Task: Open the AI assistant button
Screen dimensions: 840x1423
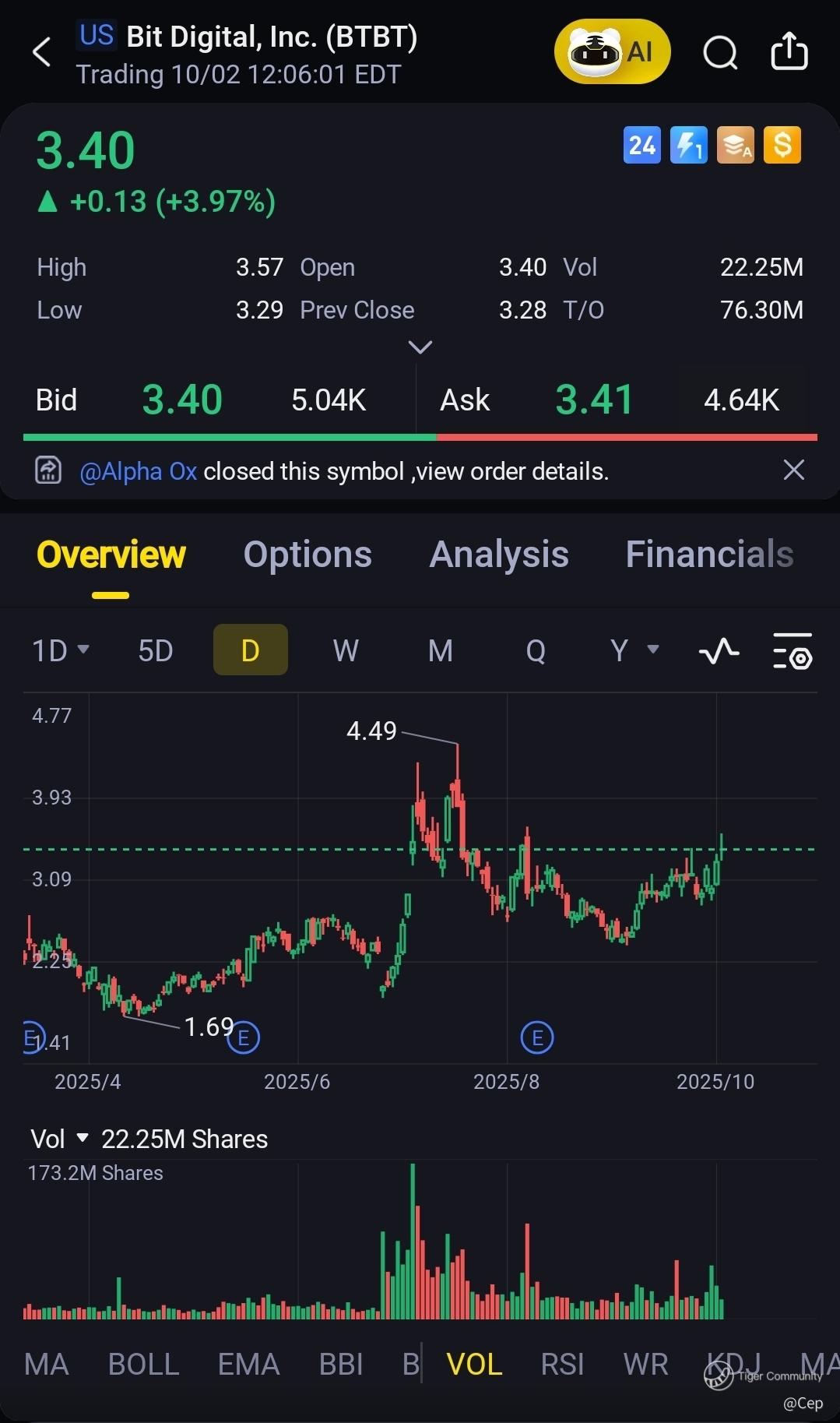Action: (612, 51)
